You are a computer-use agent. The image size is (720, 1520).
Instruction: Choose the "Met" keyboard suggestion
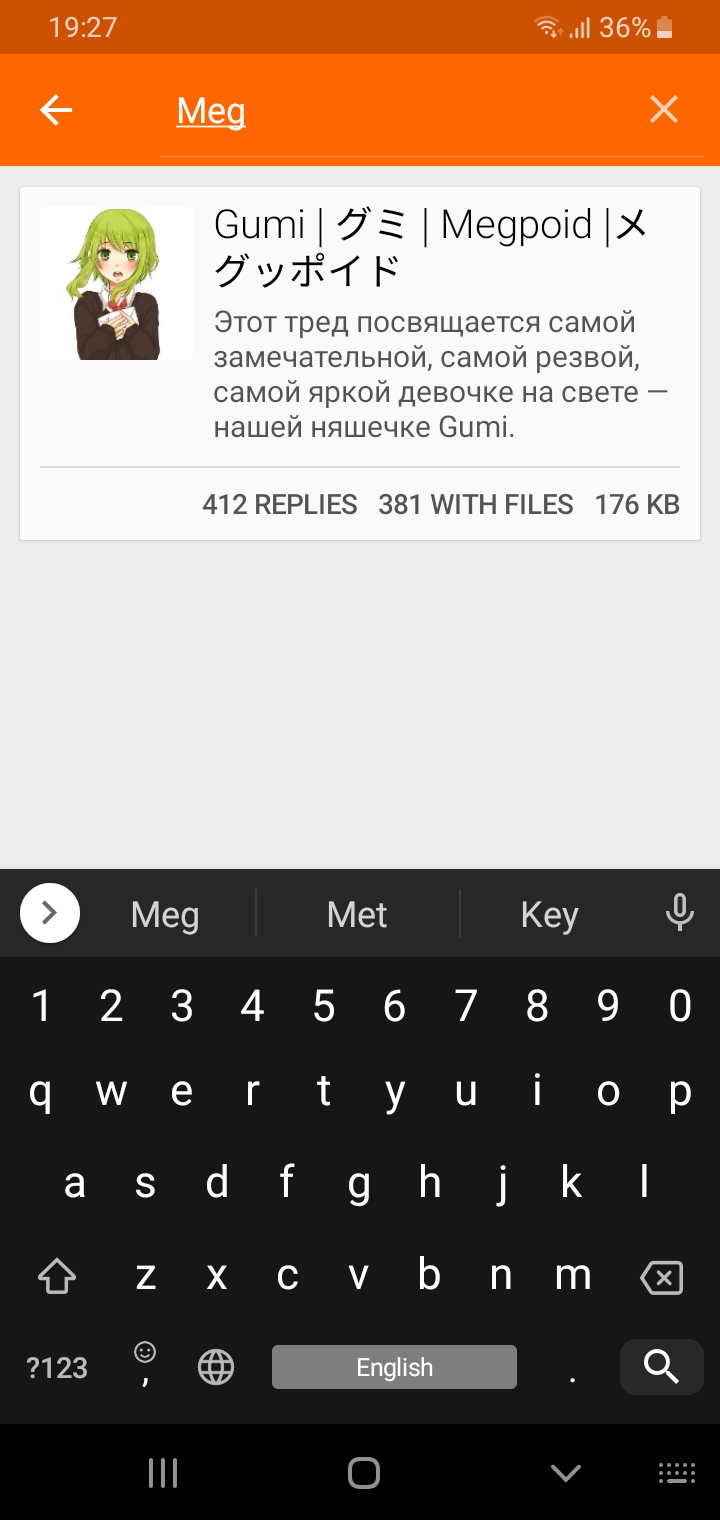pyautogui.click(x=357, y=915)
